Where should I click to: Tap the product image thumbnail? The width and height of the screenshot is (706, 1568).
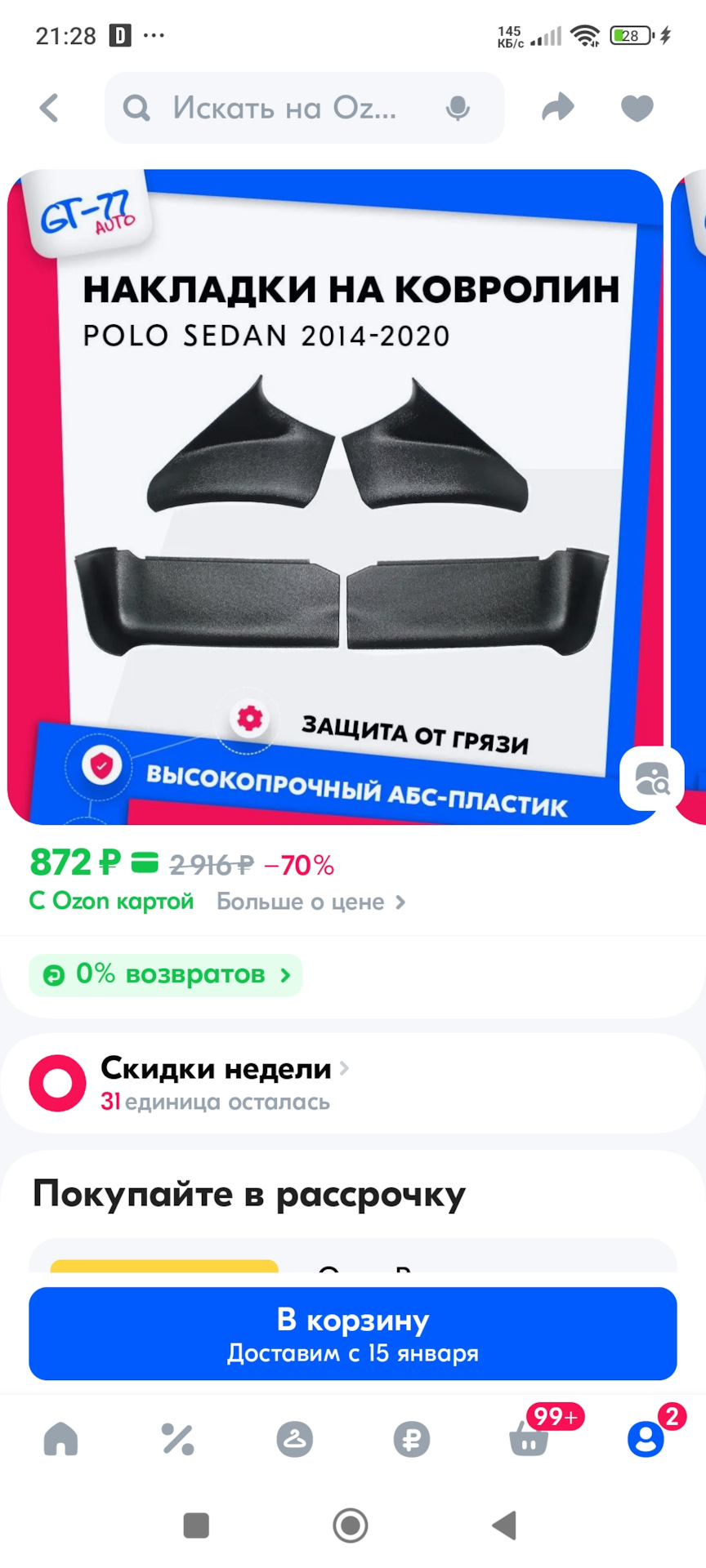[343, 490]
